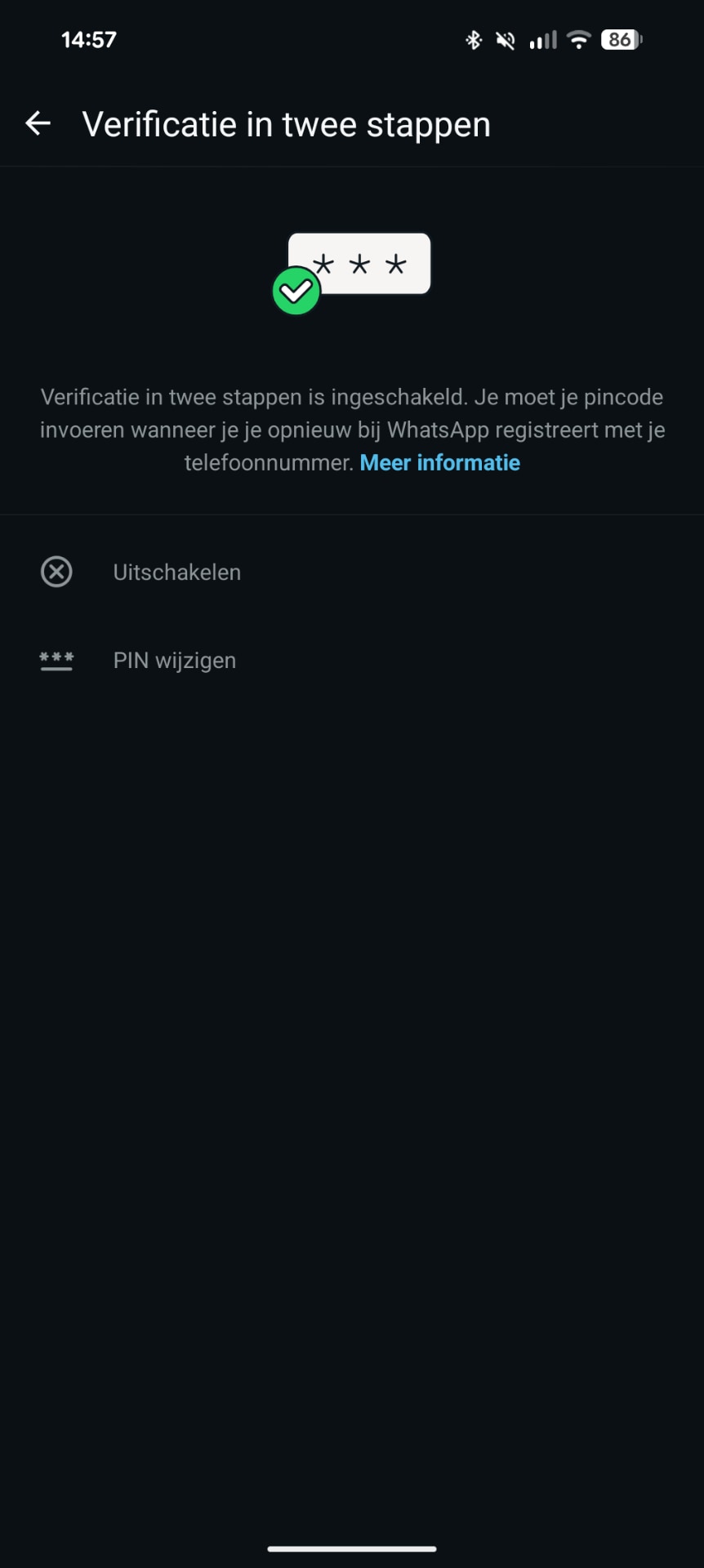Tap the Bluetooth icon in the status bar
This screenshot has height=1568, width=704.
pyautogui.click(x=474, y=39)
